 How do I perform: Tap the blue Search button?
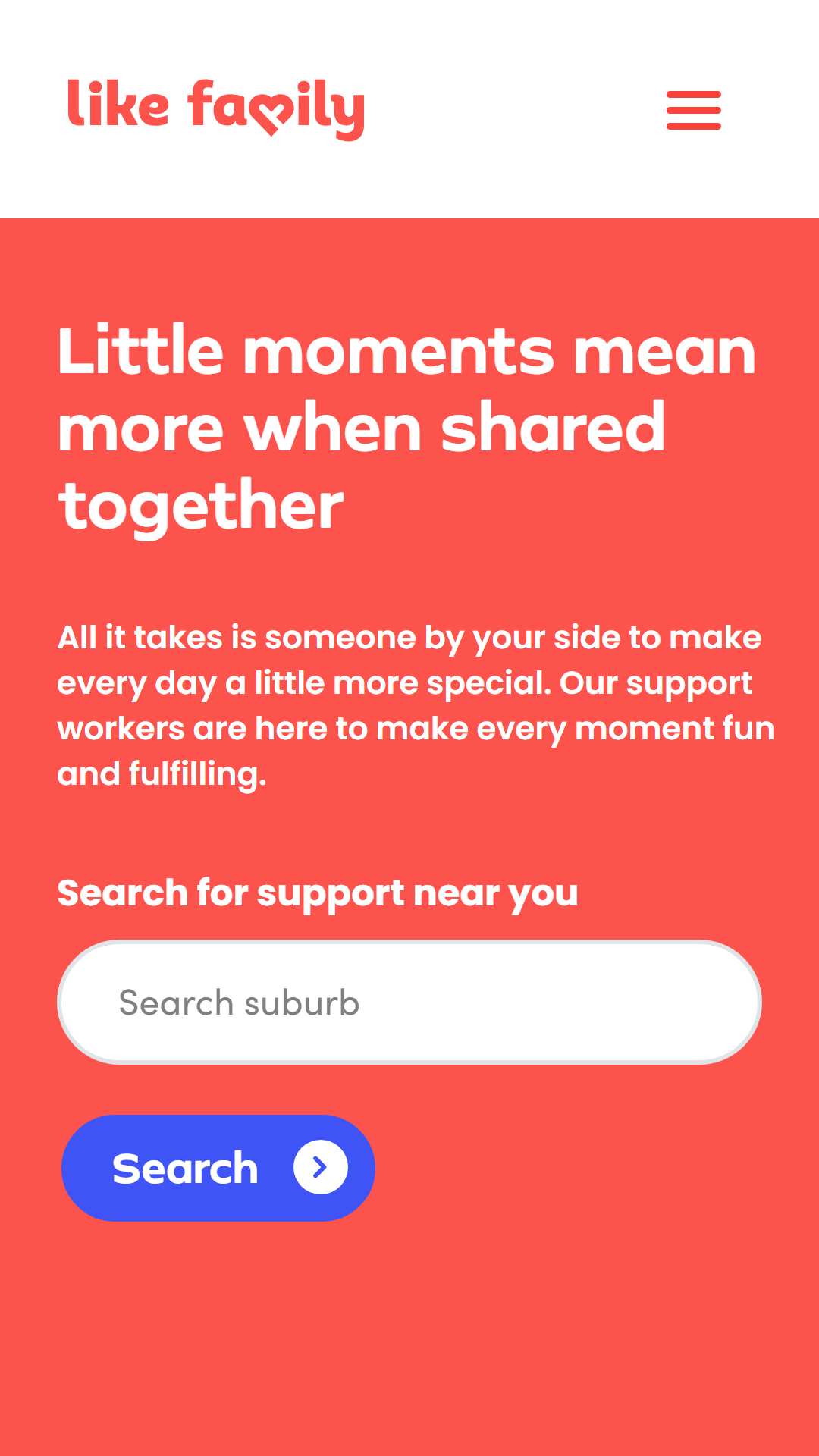coord(218,1168)
